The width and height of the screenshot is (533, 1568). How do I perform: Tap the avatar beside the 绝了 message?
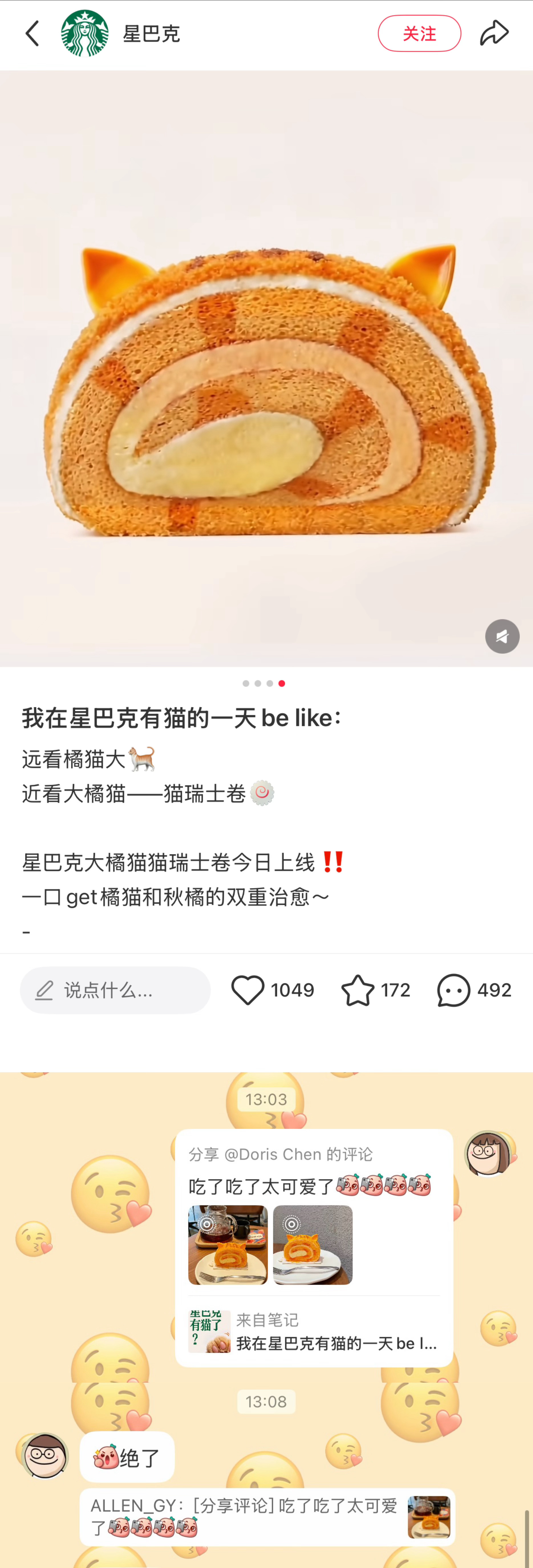(44, 1455)
